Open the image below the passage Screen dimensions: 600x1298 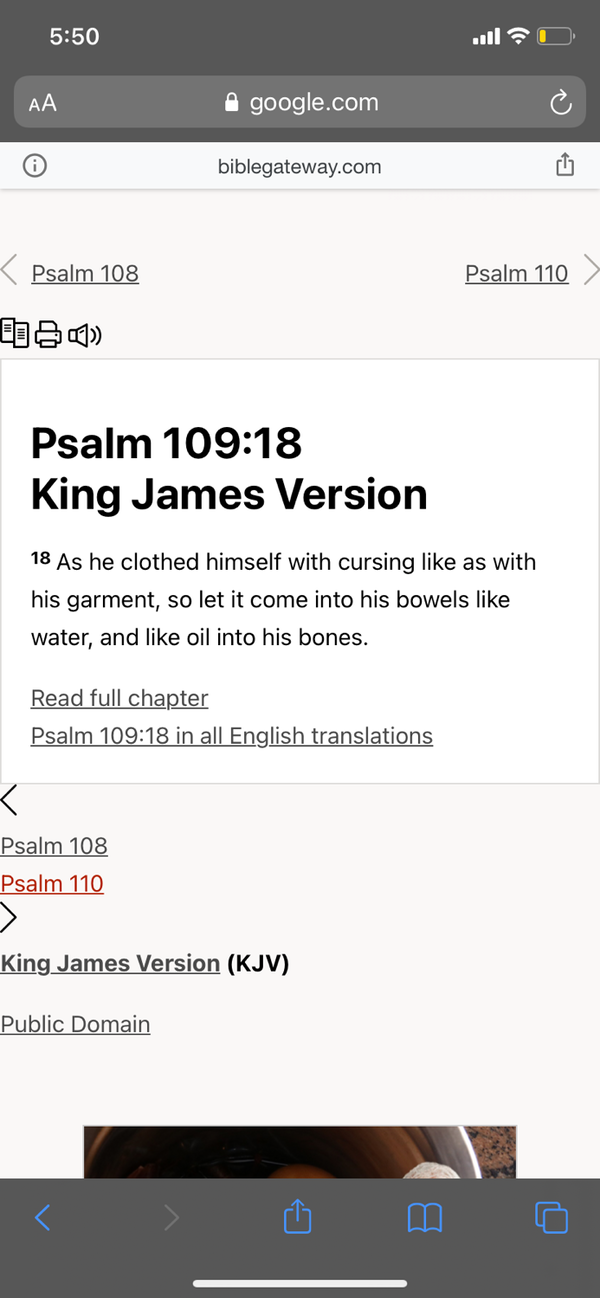point(300,1150)
